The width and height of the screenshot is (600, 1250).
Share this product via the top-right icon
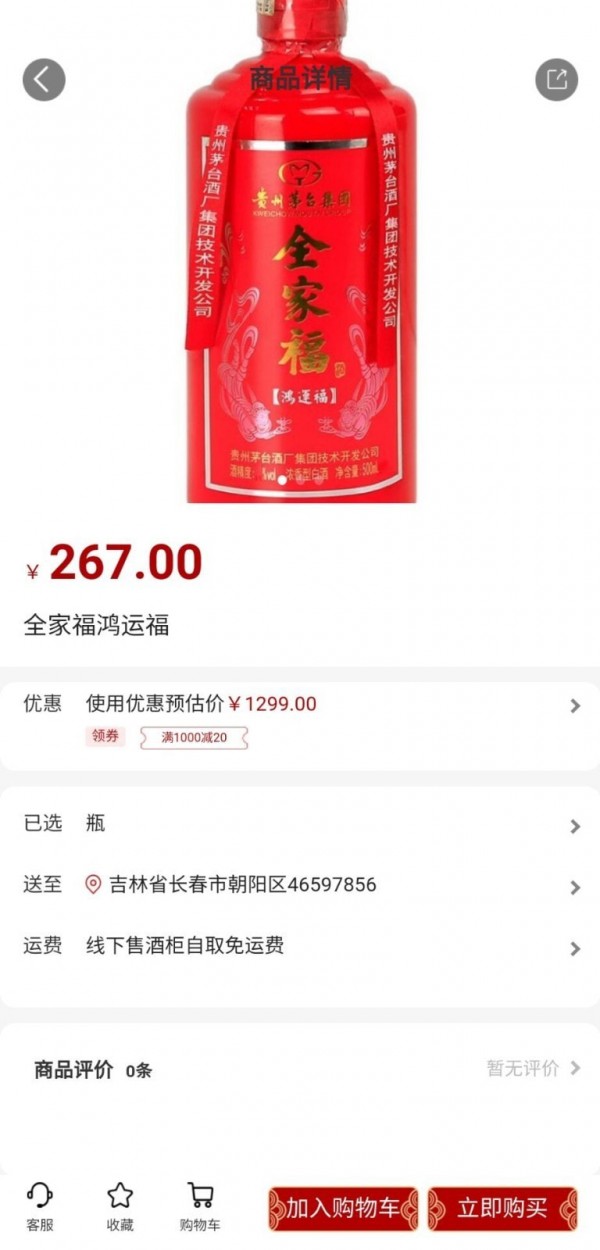click(x=556, y=80)
